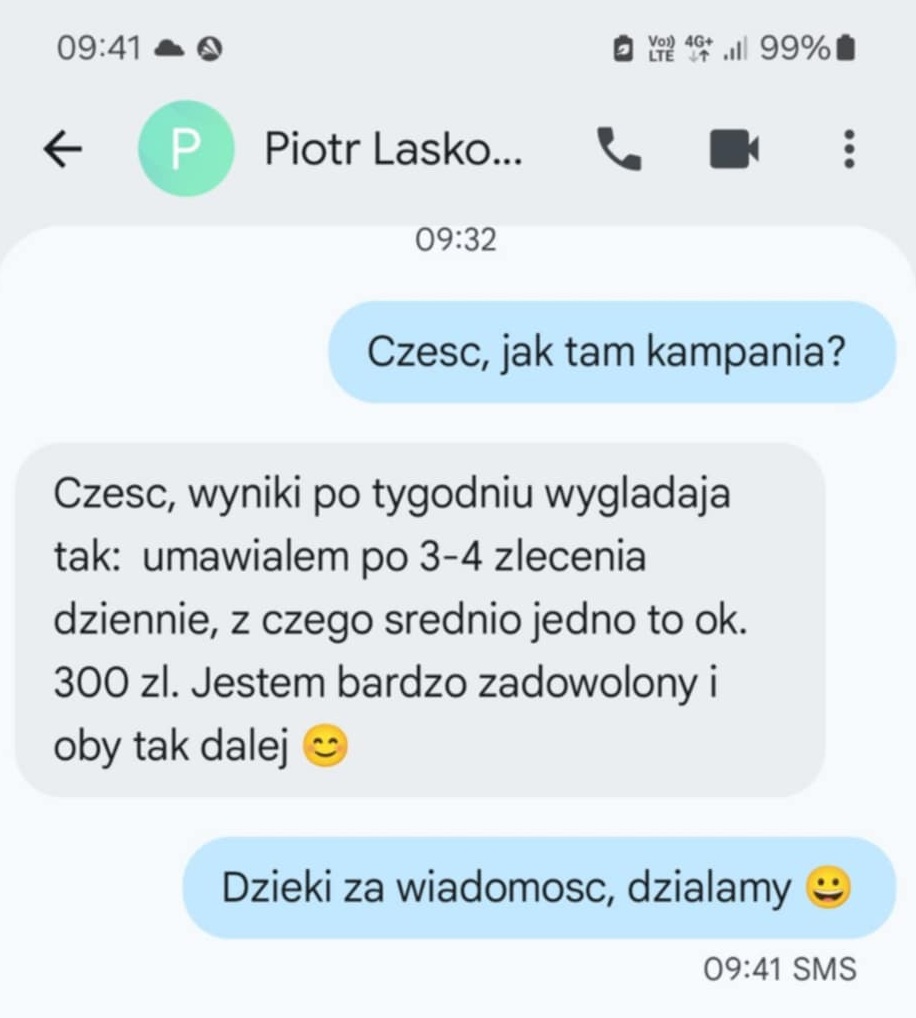The width and height of the screenshot is (916, 1018).
Task: Open the Piotr Lasko conversation details
Action: coord(392,150)
